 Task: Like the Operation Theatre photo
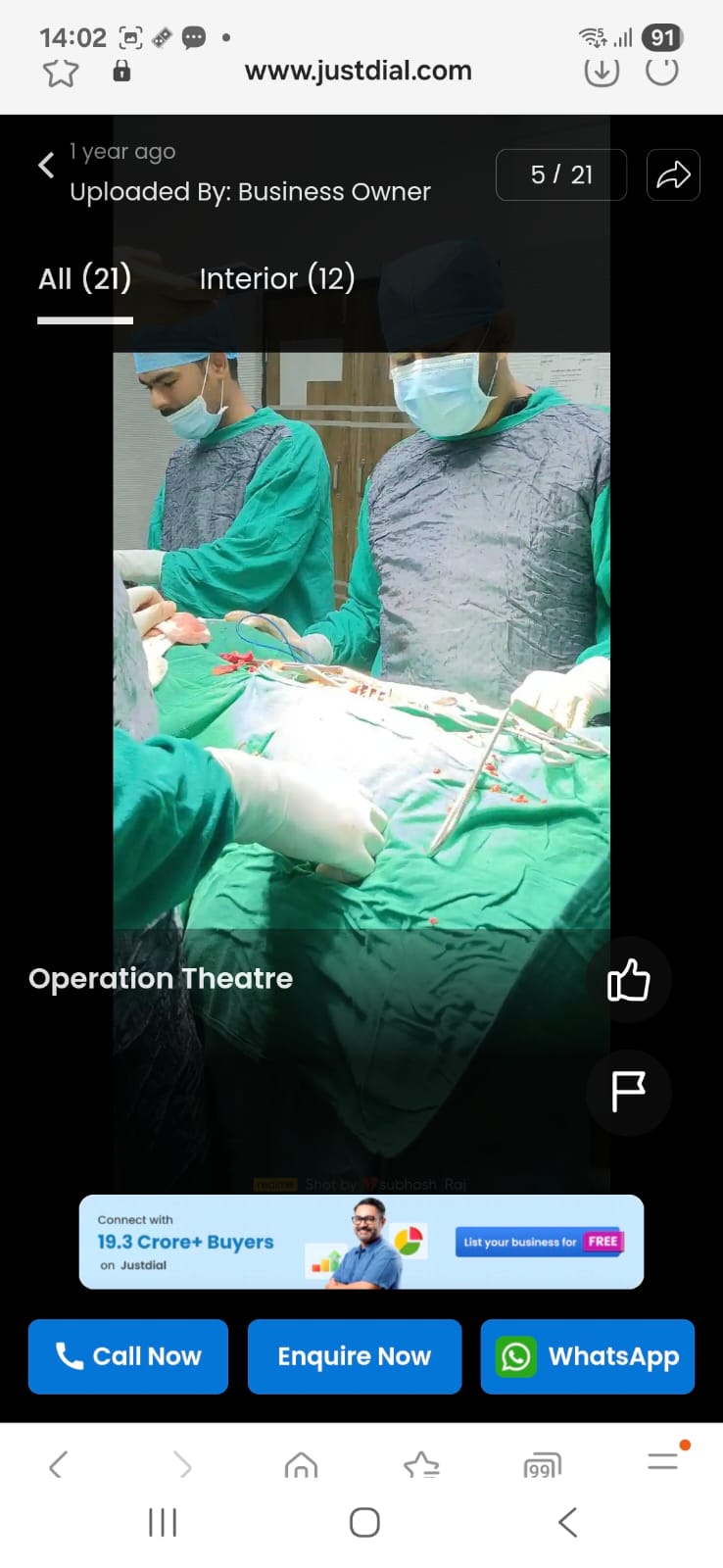[628, 980]
